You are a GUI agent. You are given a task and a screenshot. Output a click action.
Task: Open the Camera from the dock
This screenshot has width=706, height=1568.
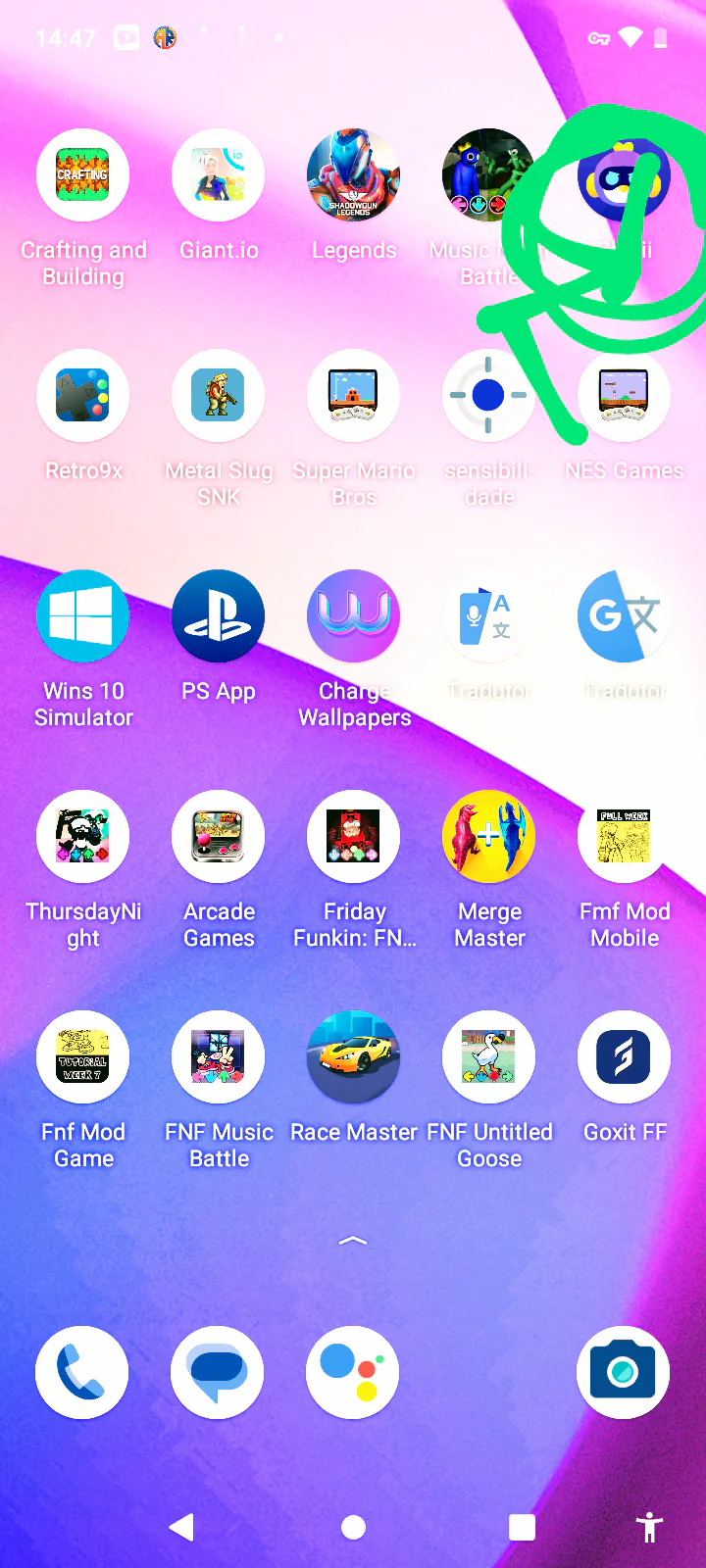(x=624, y=1372)
